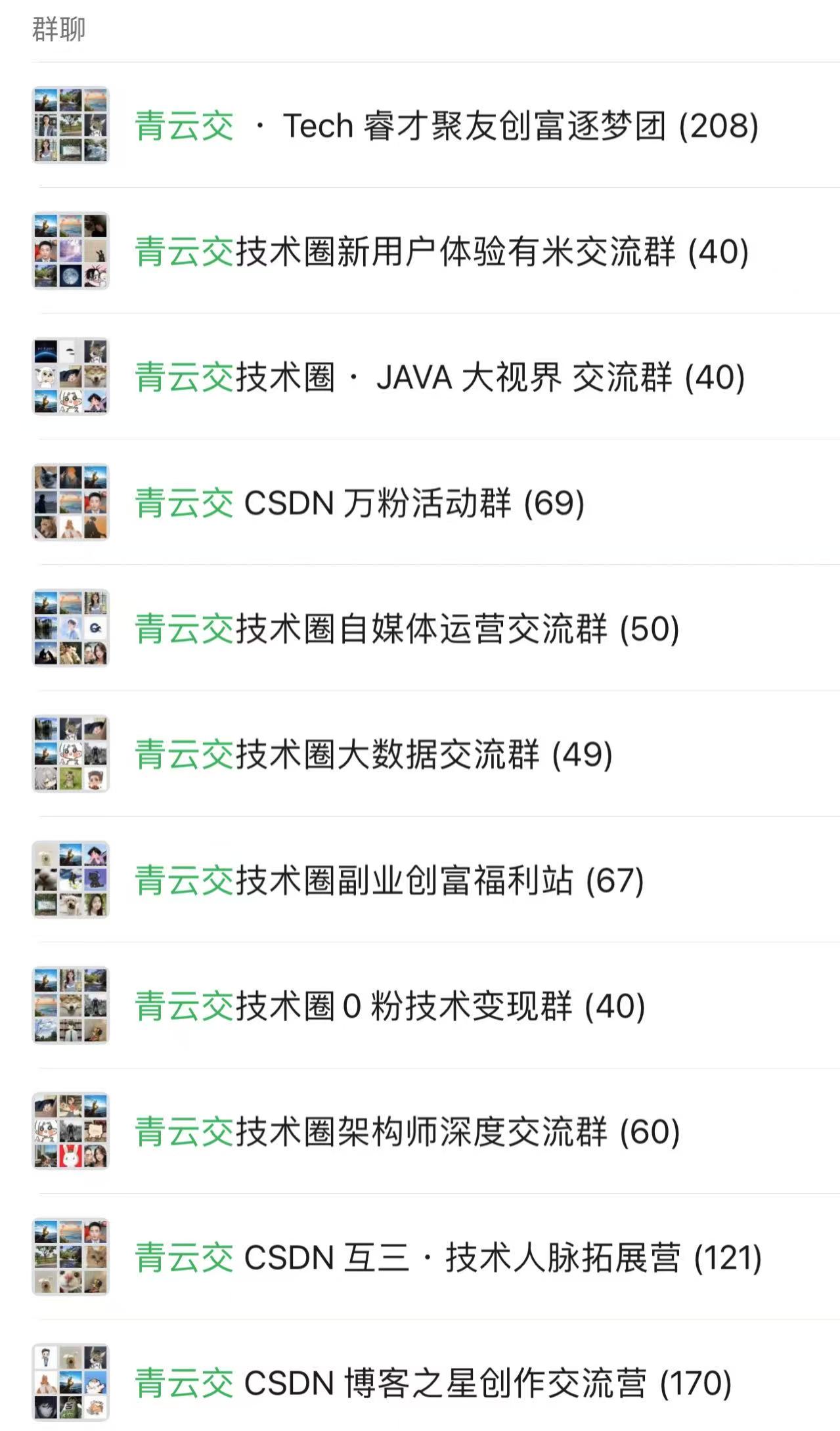Tap the CSDN 博客之星创作交流营 group
840x1431 pixels.
433,1384
